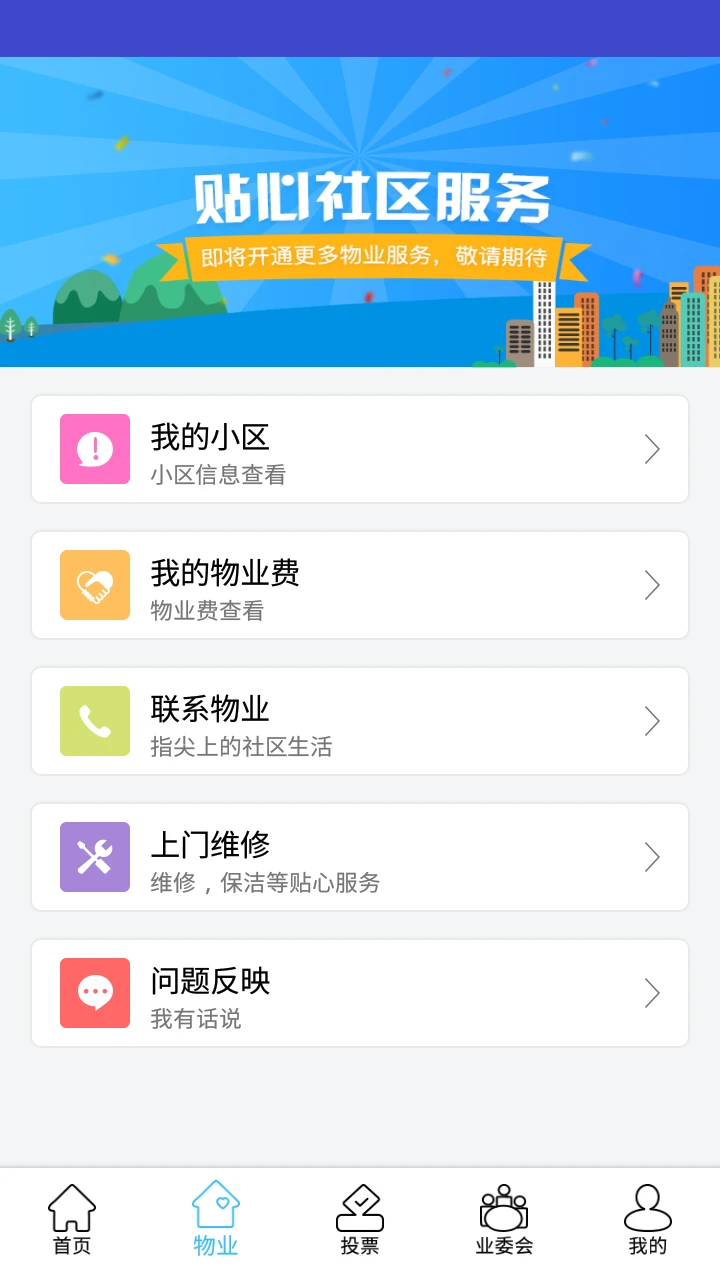Expand 我的物业费 using the arrow
The width and height of the screenshot is (720, 1280).
coord(651,585)
